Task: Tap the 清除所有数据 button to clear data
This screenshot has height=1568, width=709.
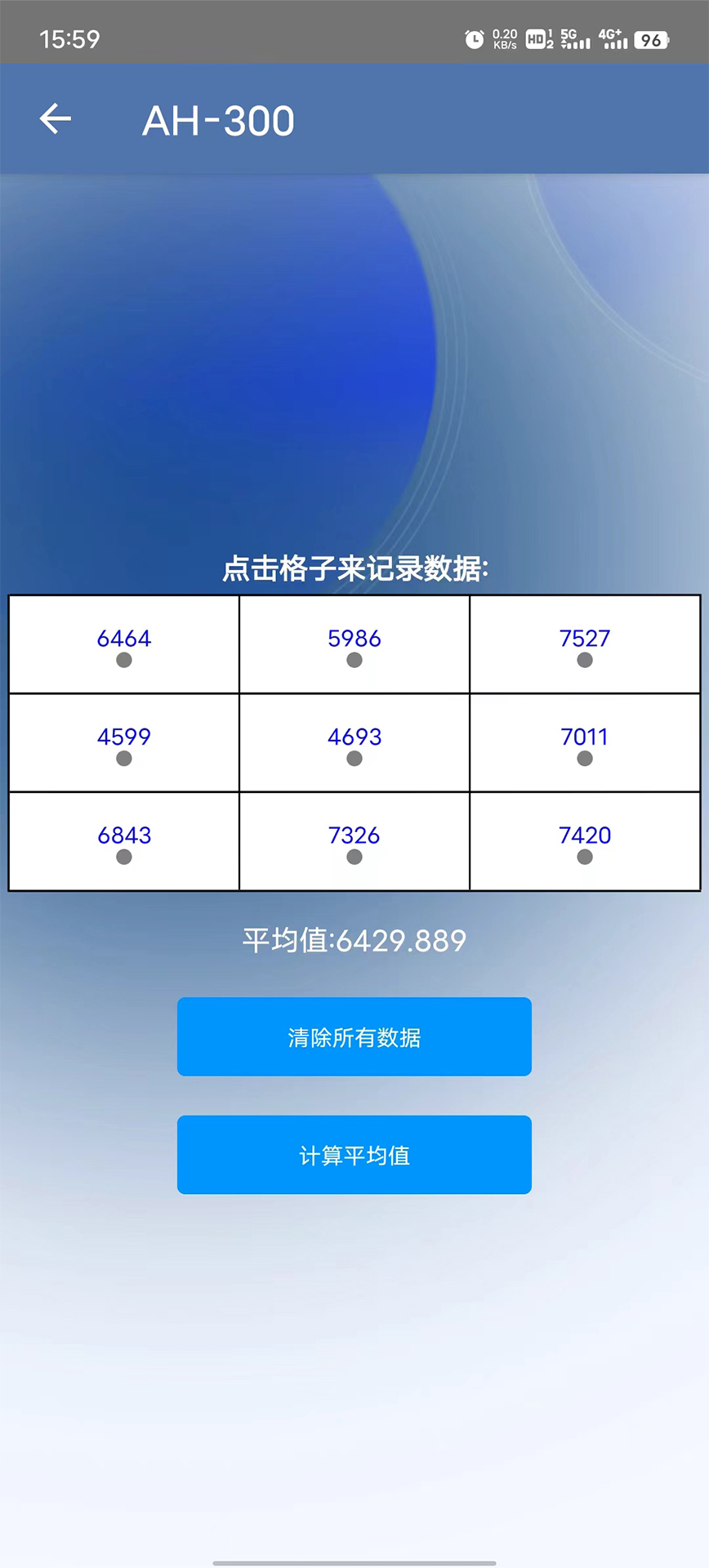Action: point(354,1036)
